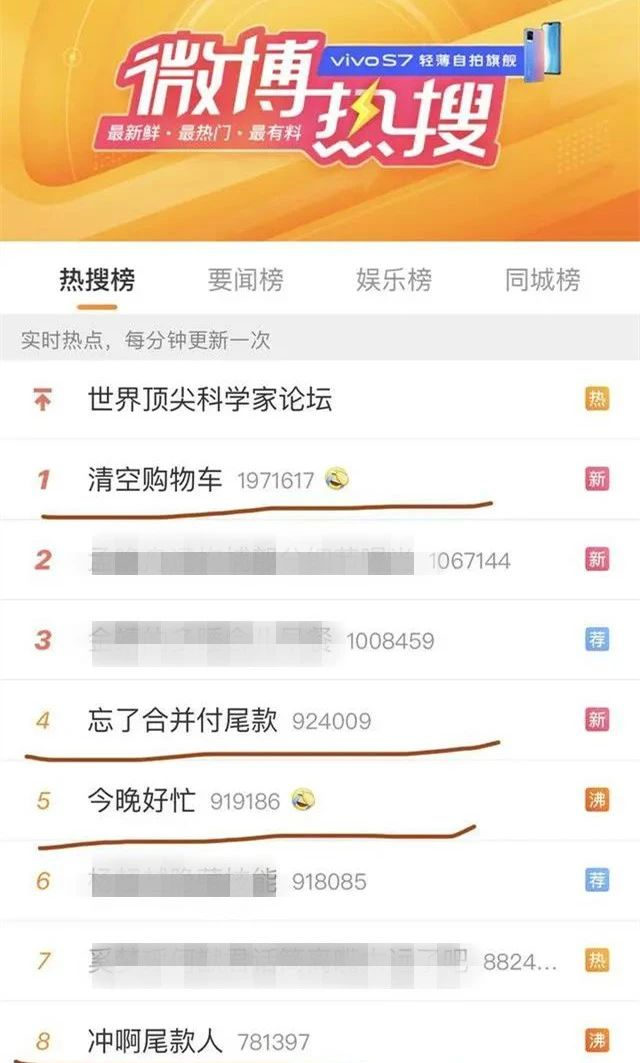The width and height of the screenshot is (640, 1063).
Task: Select the 热搜榜 tab
Action: click(97, 280)
